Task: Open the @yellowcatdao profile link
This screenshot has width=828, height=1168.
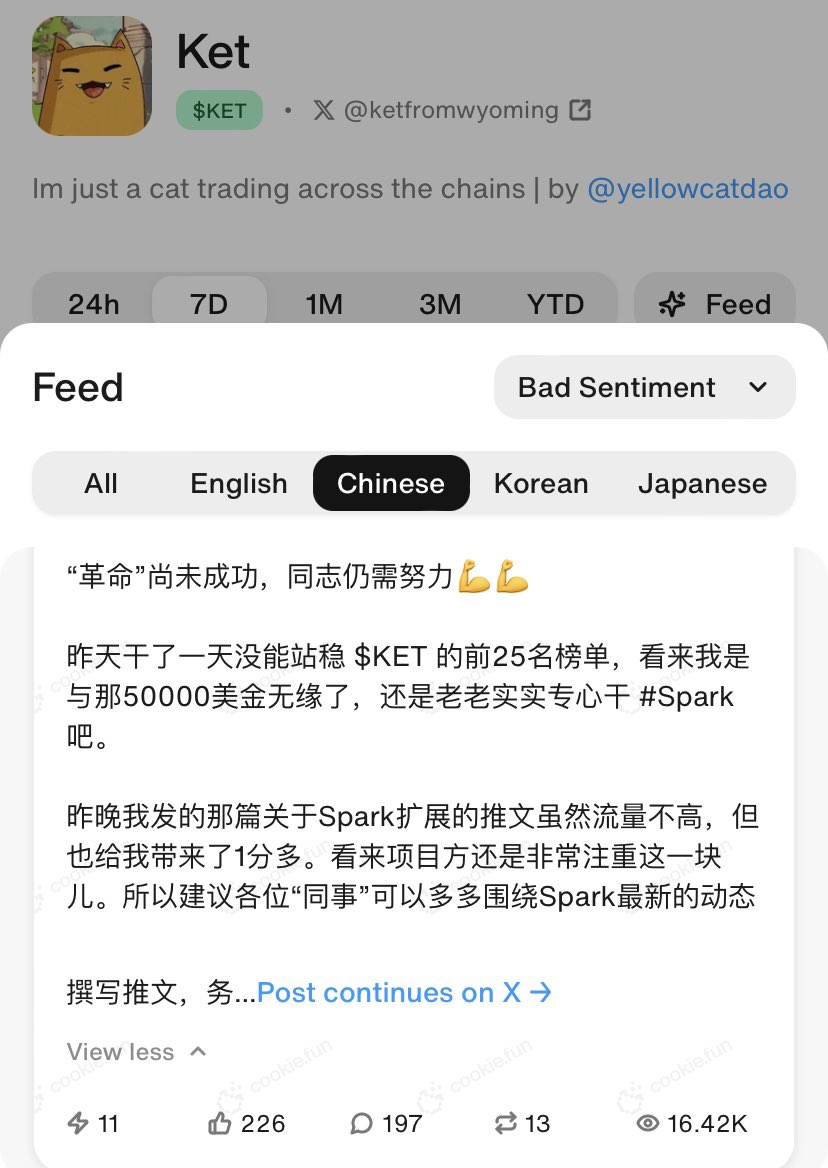Action: 687,188
